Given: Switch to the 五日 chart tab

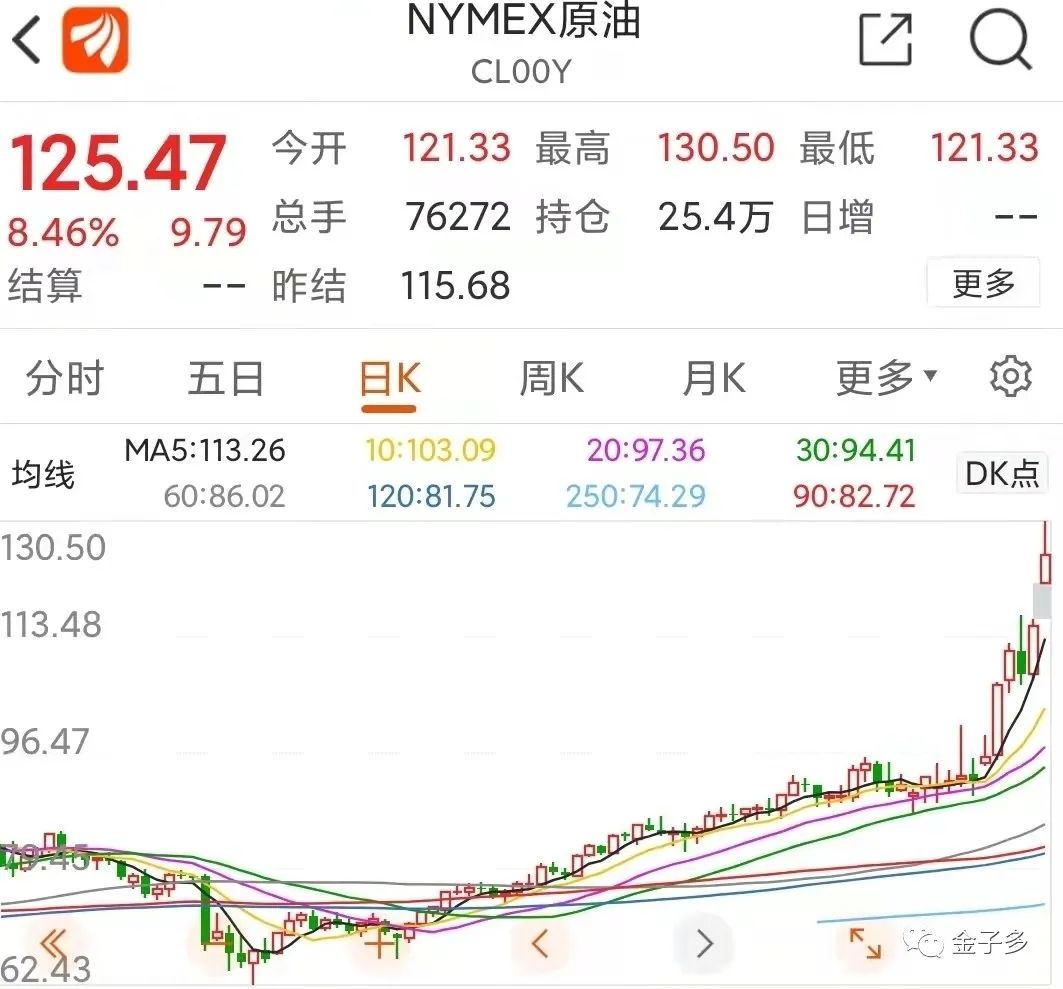Looking at the screenshot, I should click(226, 379).
